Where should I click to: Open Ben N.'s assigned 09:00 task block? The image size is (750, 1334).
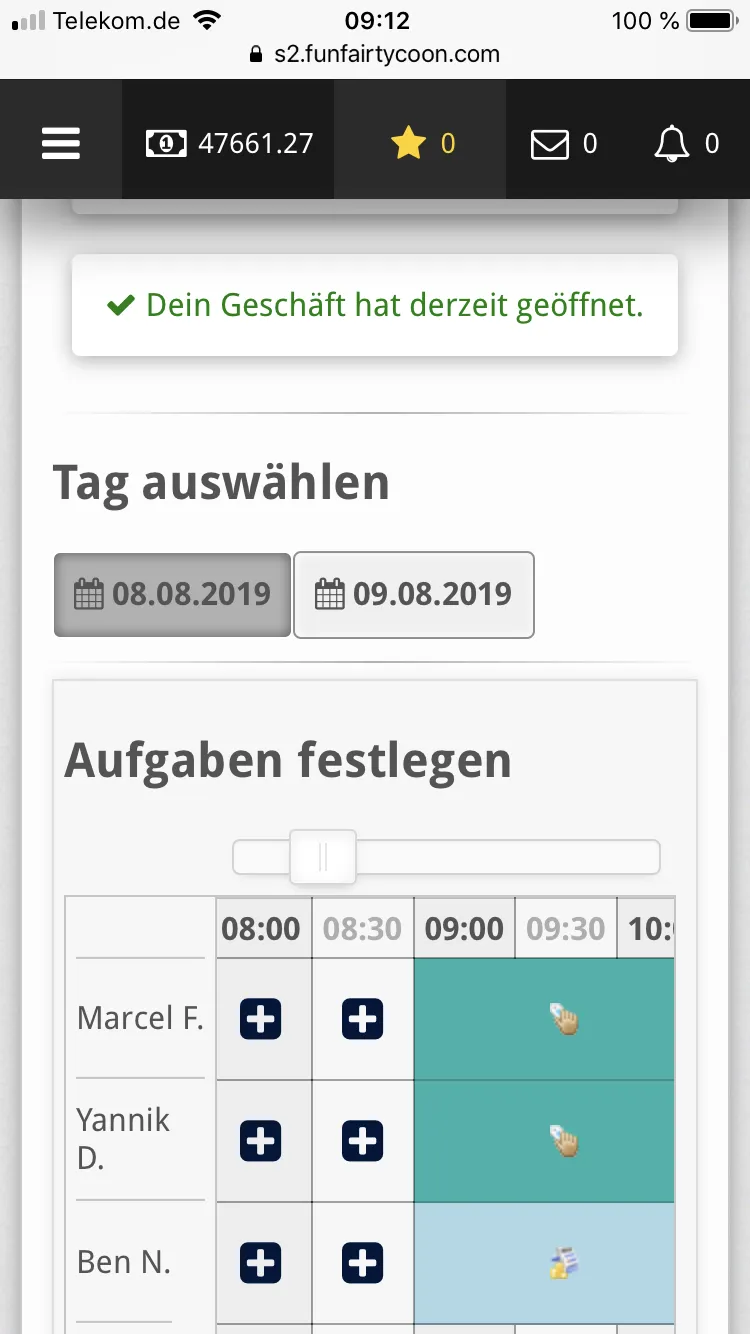point(565,1264)
